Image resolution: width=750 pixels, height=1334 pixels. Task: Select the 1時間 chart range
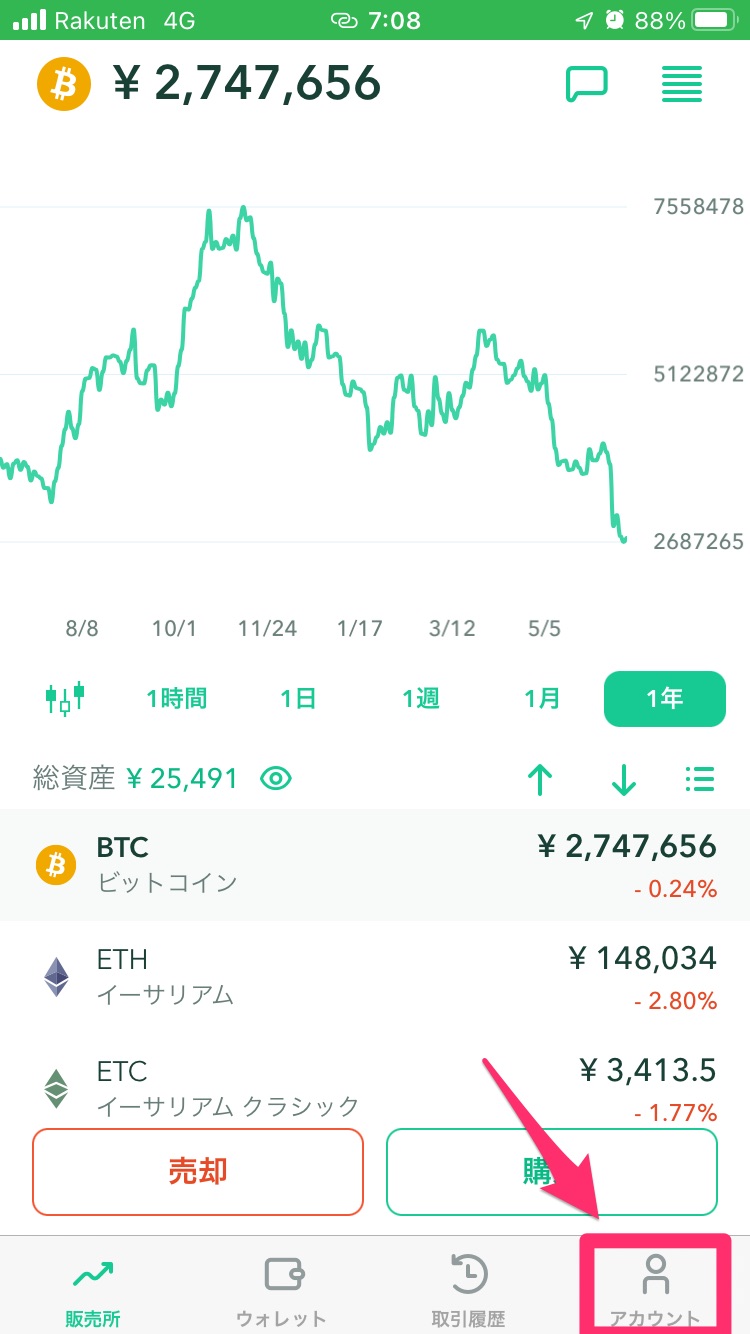click(x=176, y=698)
